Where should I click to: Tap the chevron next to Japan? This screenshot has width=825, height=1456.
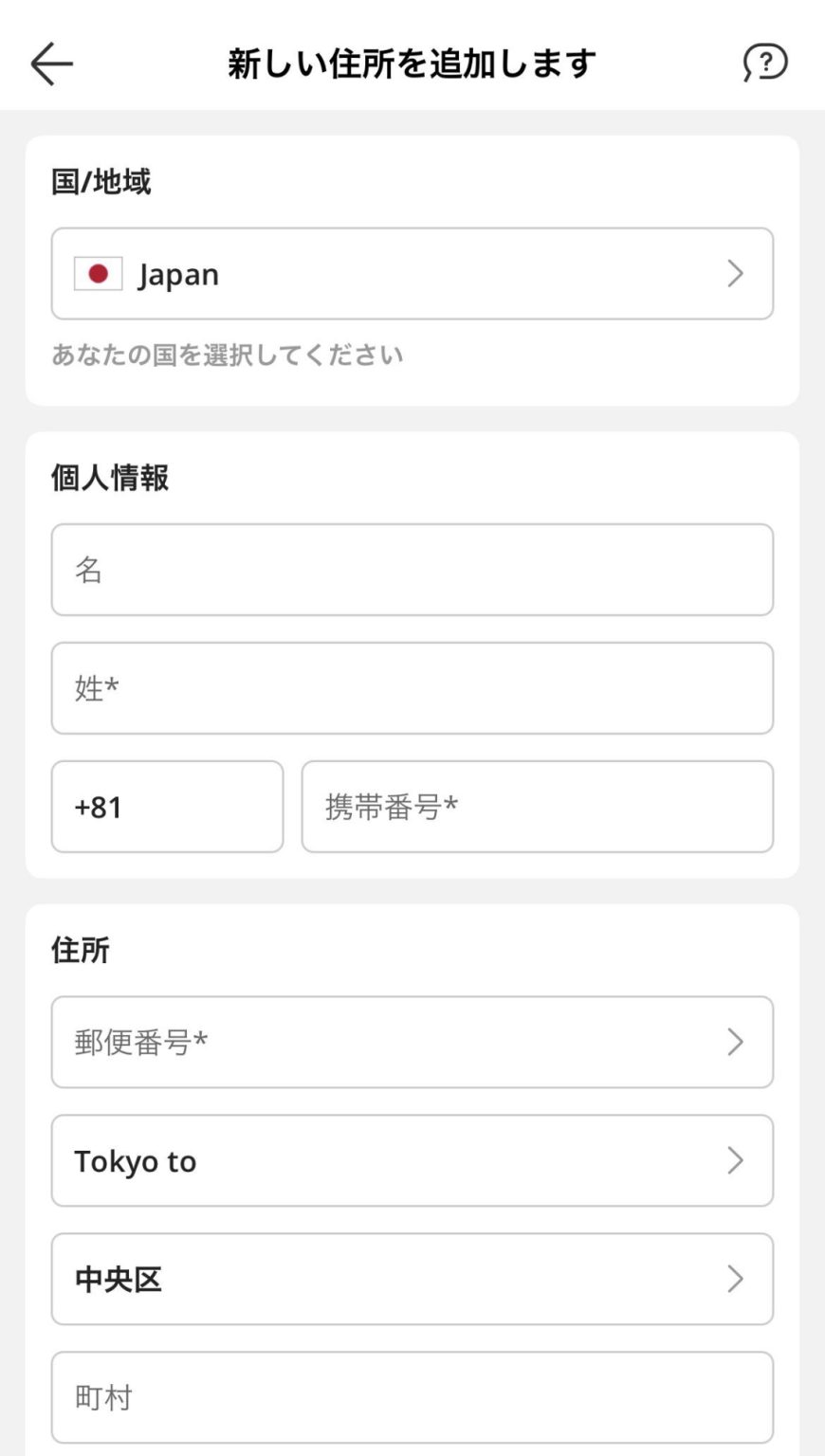(734, 273)
